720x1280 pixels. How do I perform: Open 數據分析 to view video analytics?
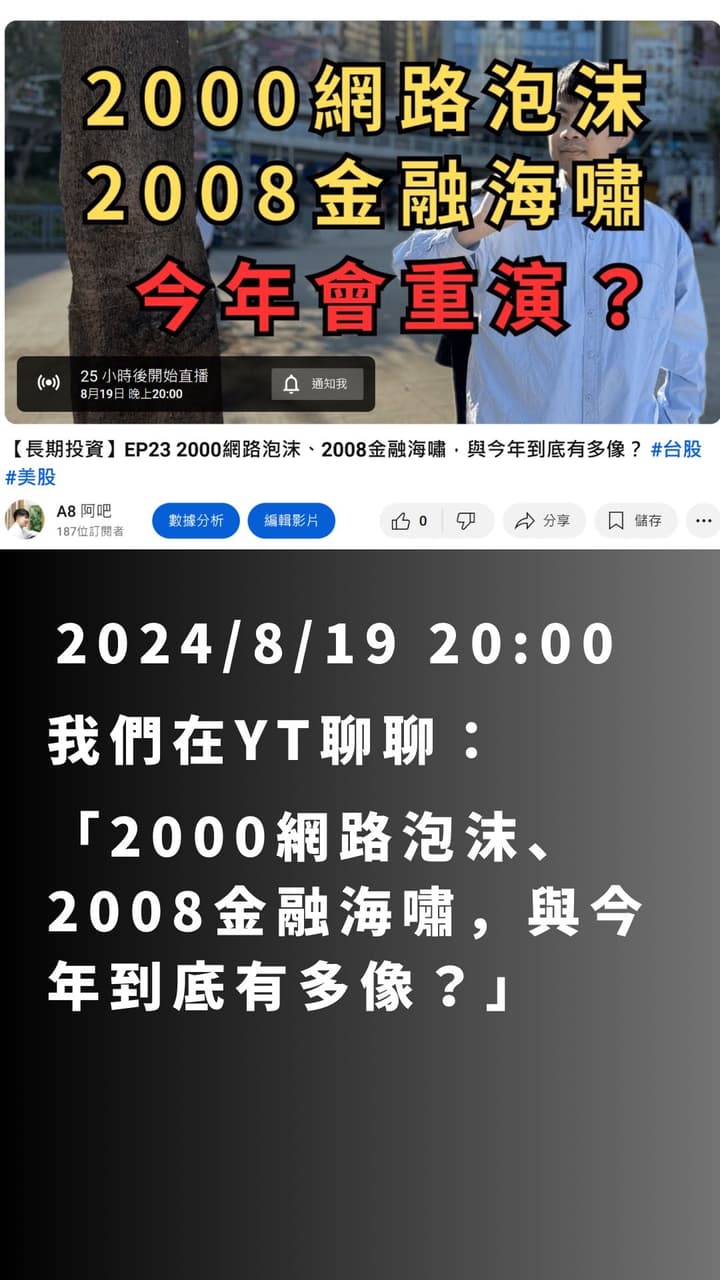pos(194,521)
